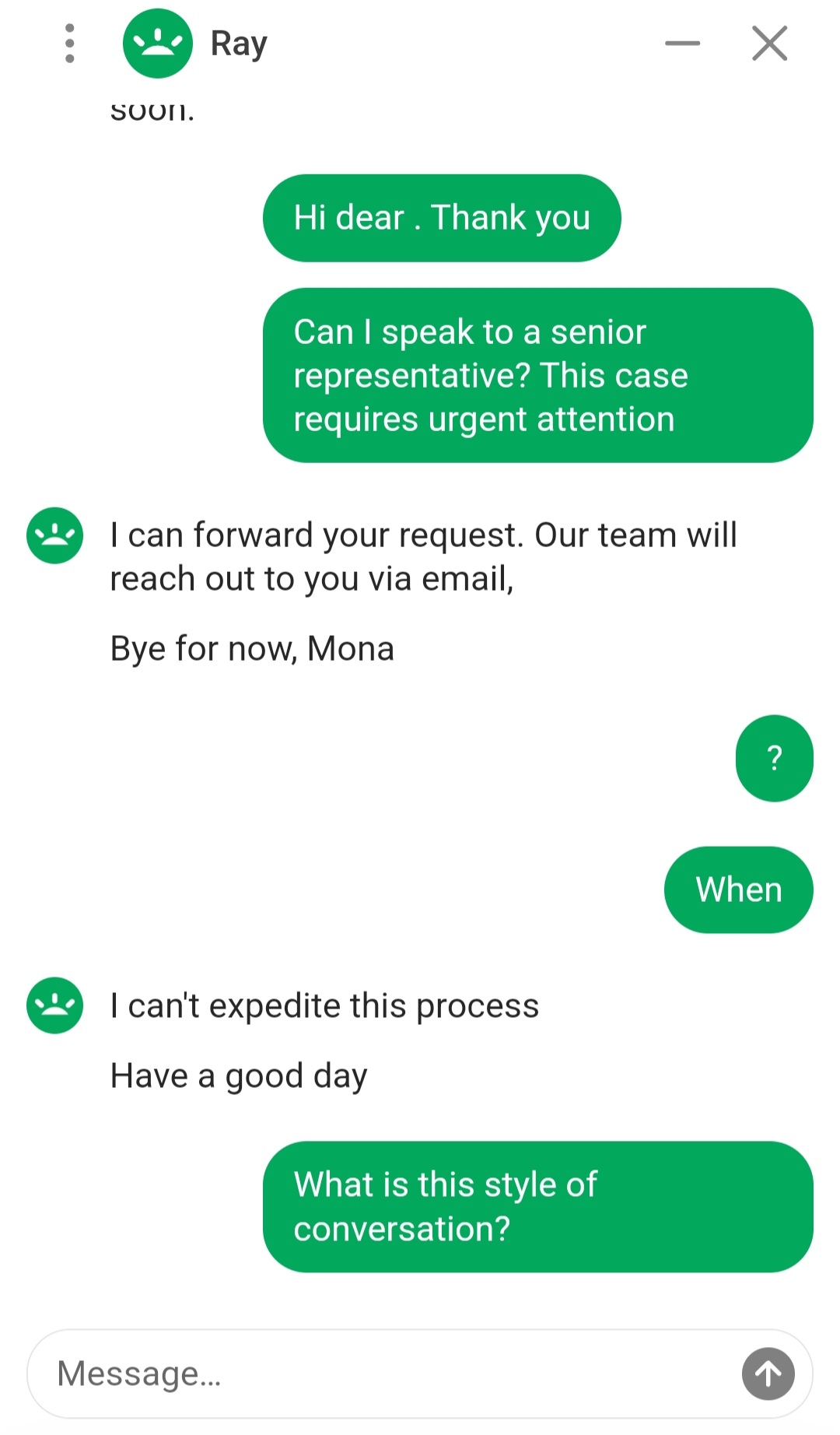
Task: Close the chat with Ray
Action: [x=769, y=43]
